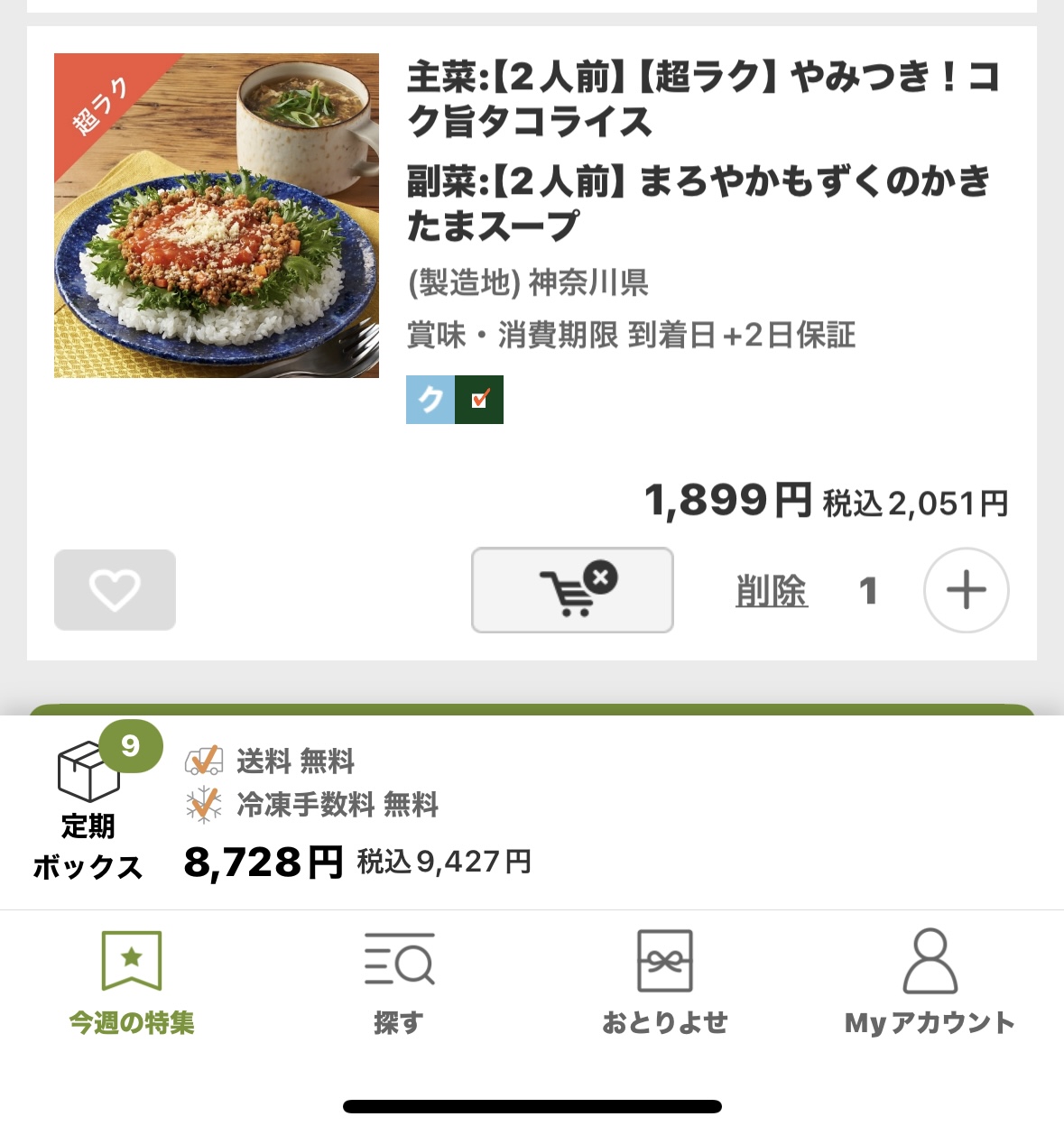Image resolution: width=1064 pixels, height=1135 pixels.
Task: Tap the 削除 delete link
Action: pos(772,592)
